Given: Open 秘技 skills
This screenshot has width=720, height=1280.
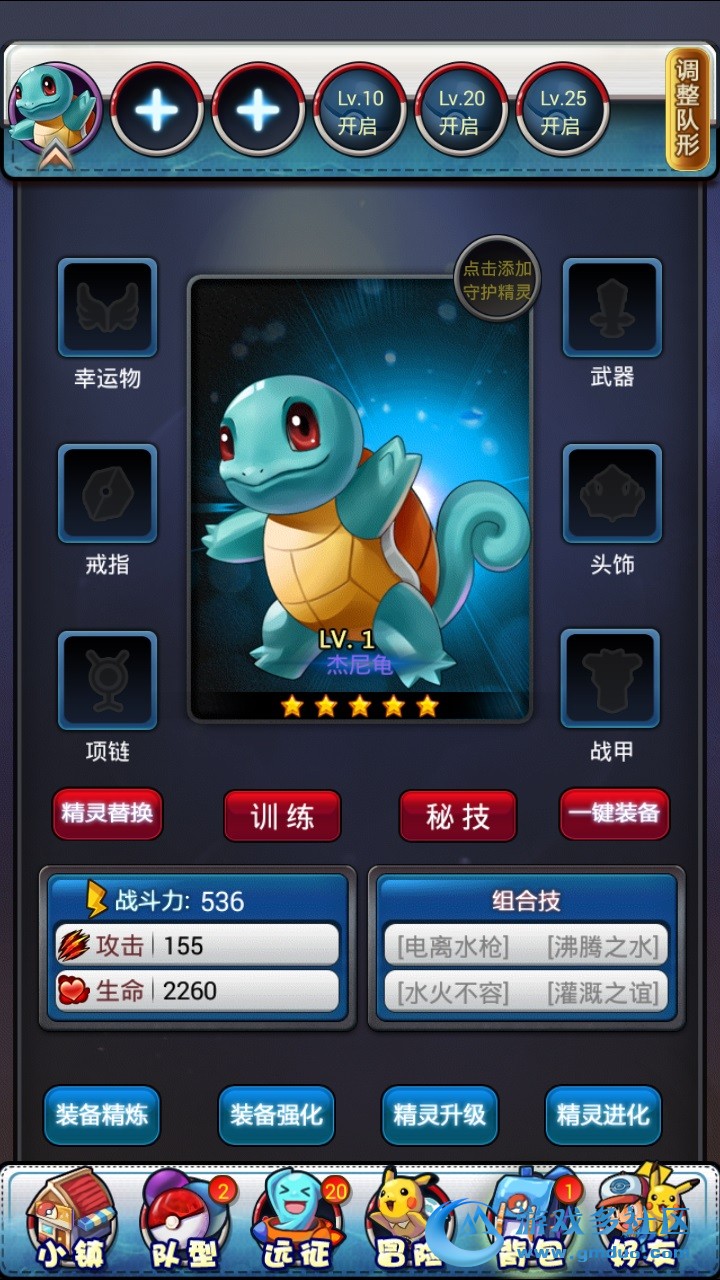Looking at the screenshot, I should [x=458, y=816].
